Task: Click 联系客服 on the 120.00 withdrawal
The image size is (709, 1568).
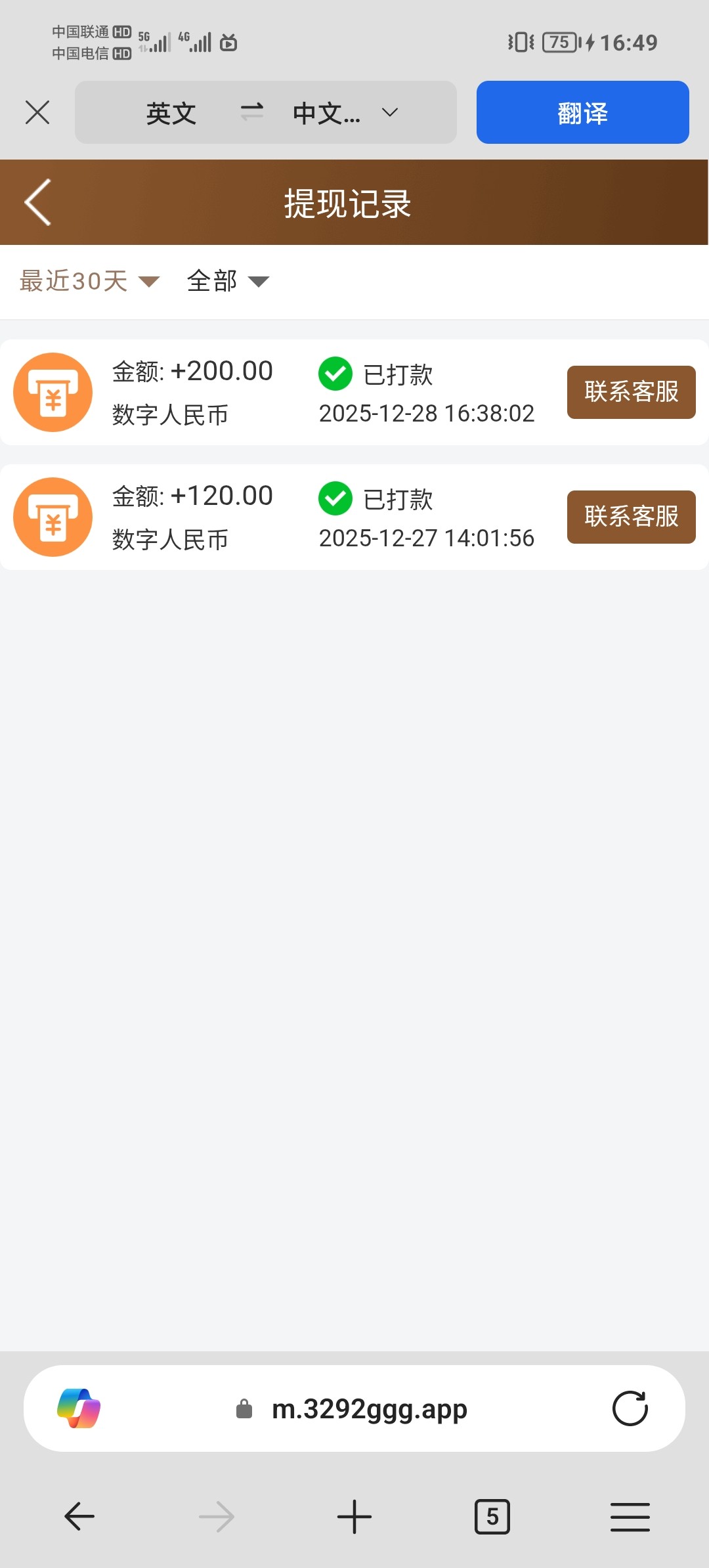Action: pyautogui.click(x=630, y=517)
